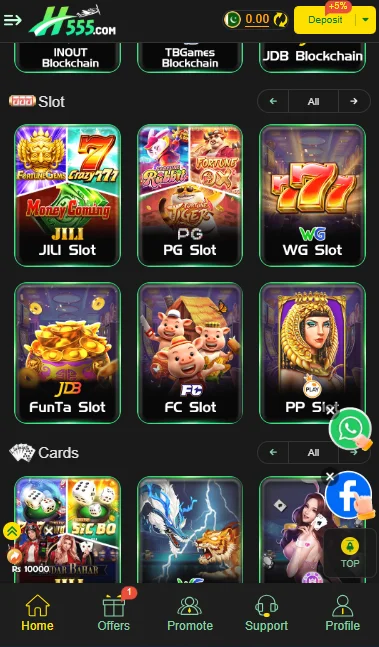Switch to the Promote tab
This screenshot has height=647, width=379.
(190, 613)
